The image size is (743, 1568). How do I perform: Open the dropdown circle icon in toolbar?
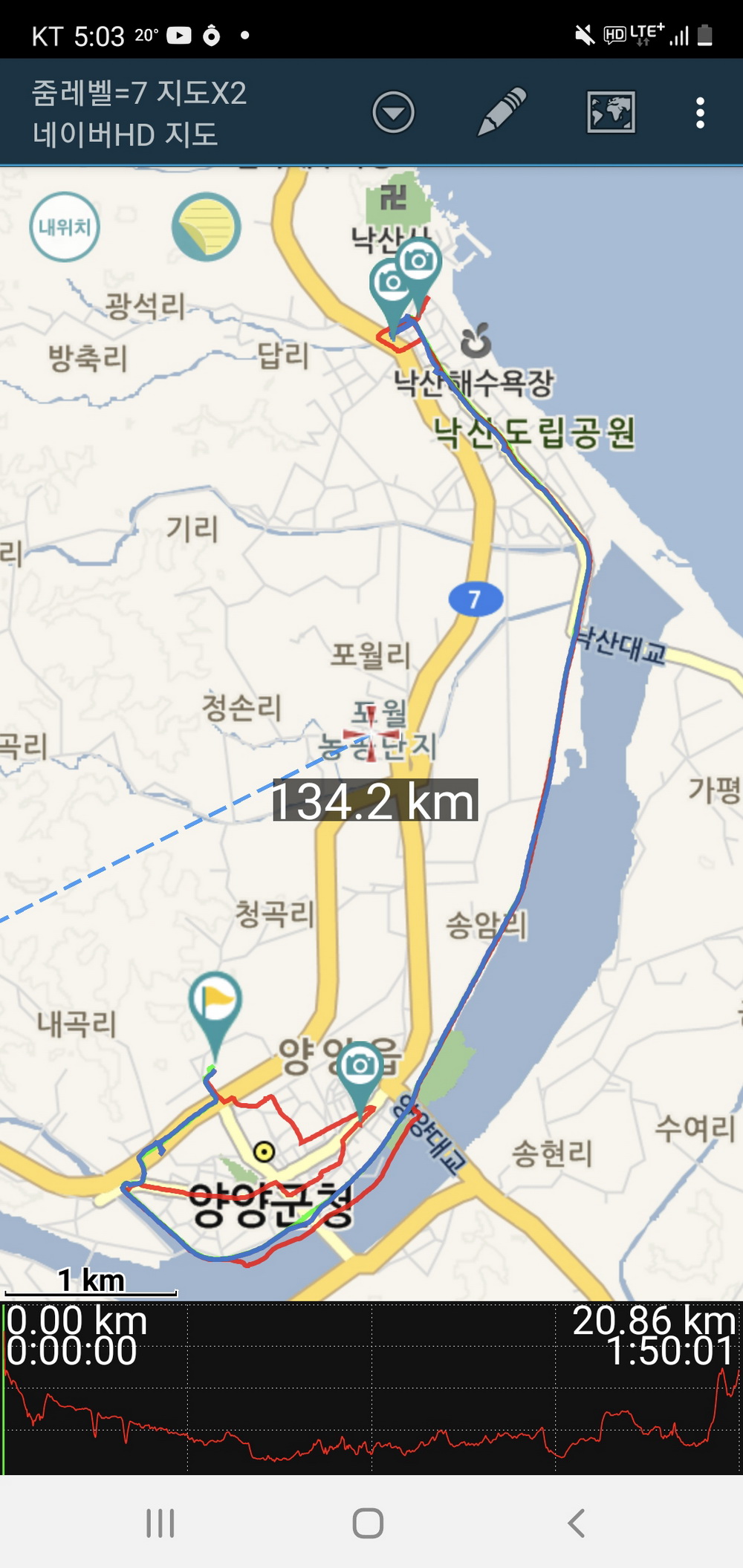point(393,113)
